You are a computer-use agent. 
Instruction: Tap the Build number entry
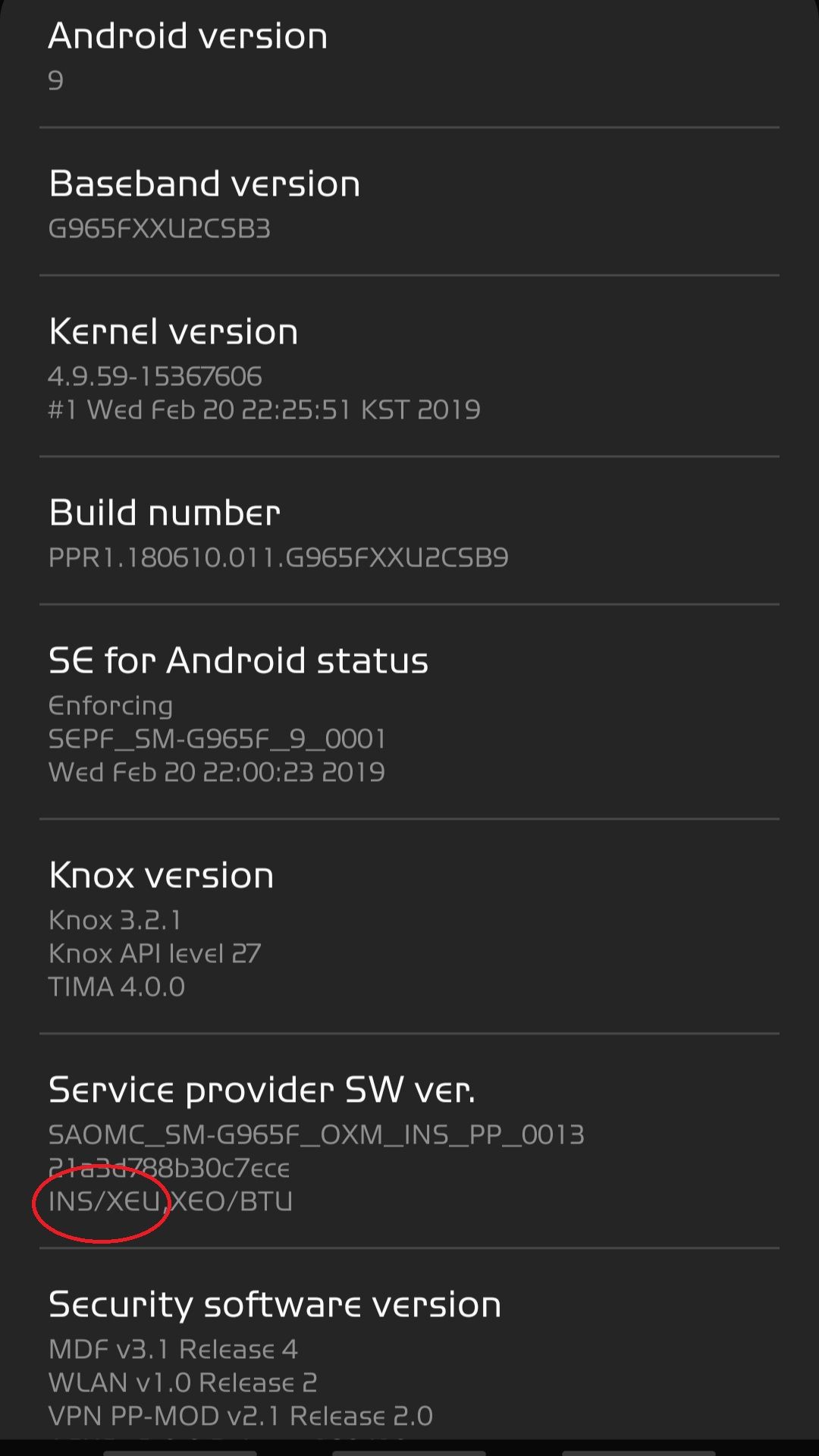[x=409, y=532]
